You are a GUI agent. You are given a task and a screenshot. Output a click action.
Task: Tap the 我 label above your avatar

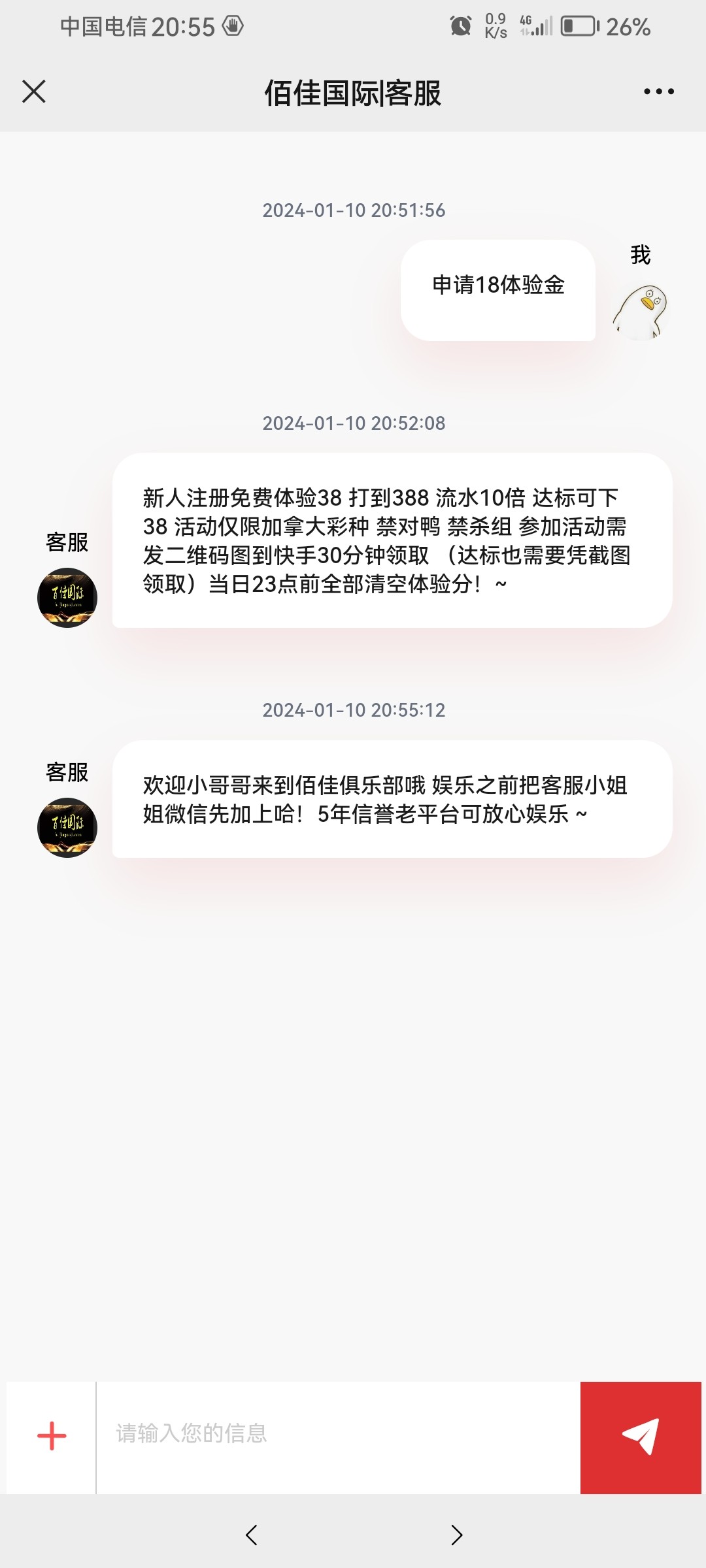641,255
